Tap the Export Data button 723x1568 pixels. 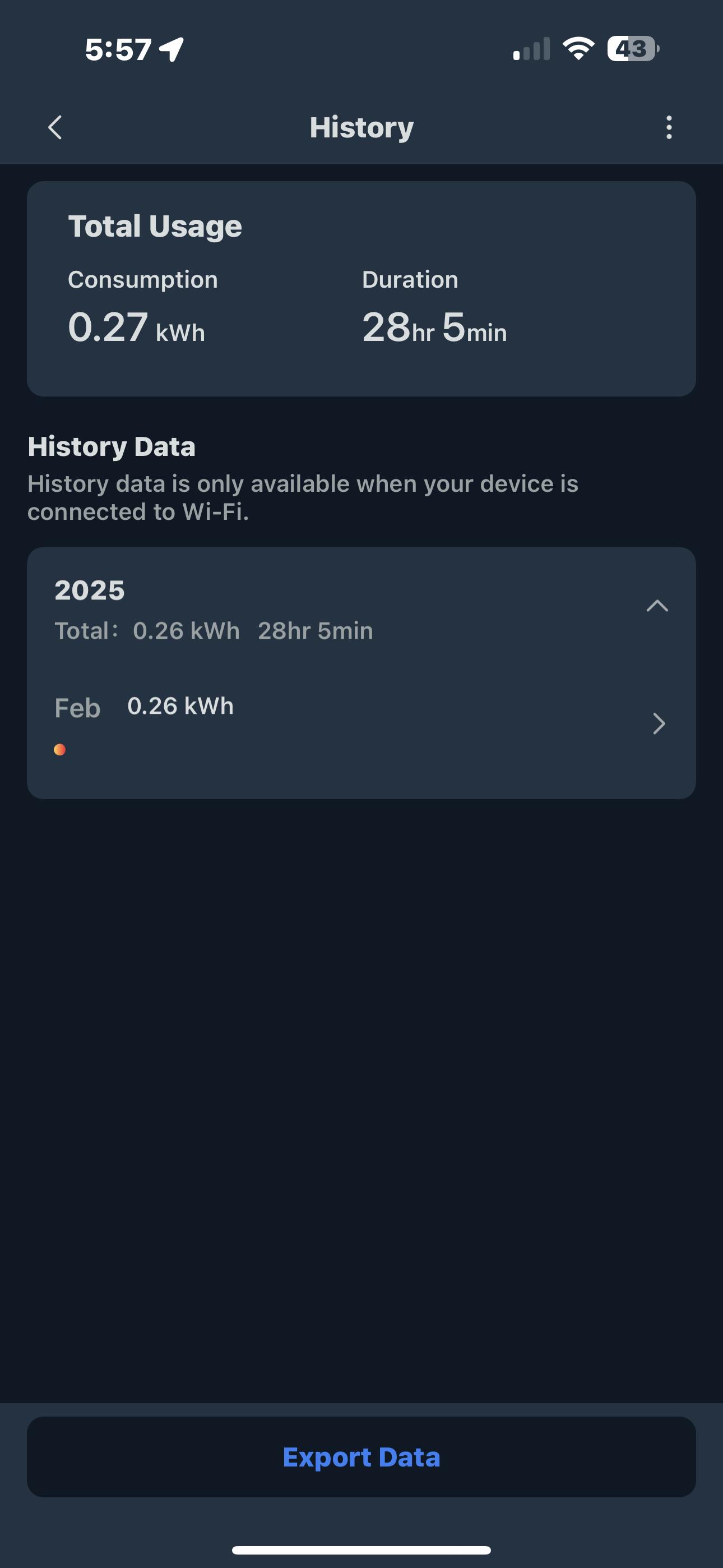click(361, 1456)
